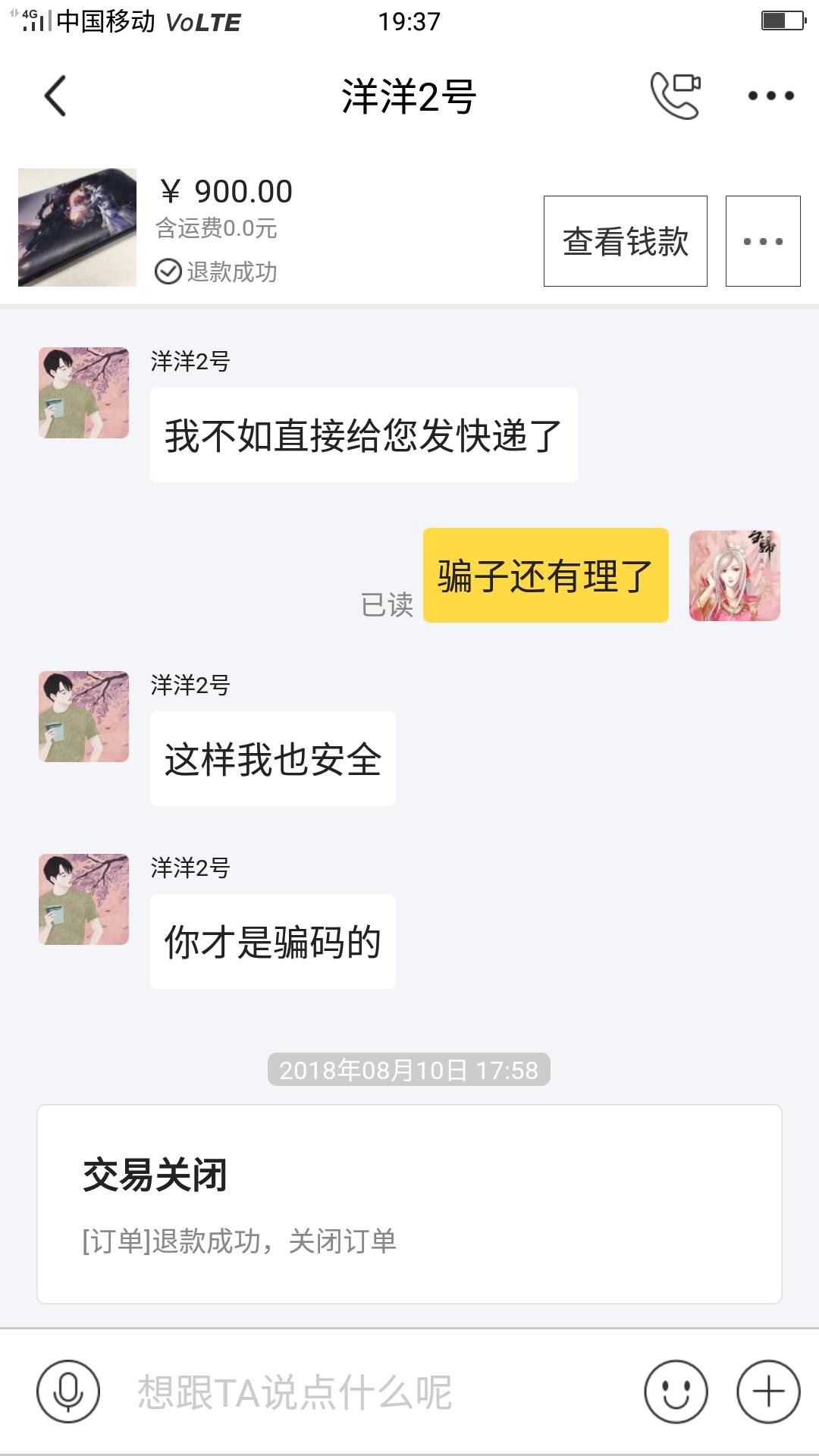
Task: Open the emoji picker
Action: pyautogui.click(x=676, y=1392)
